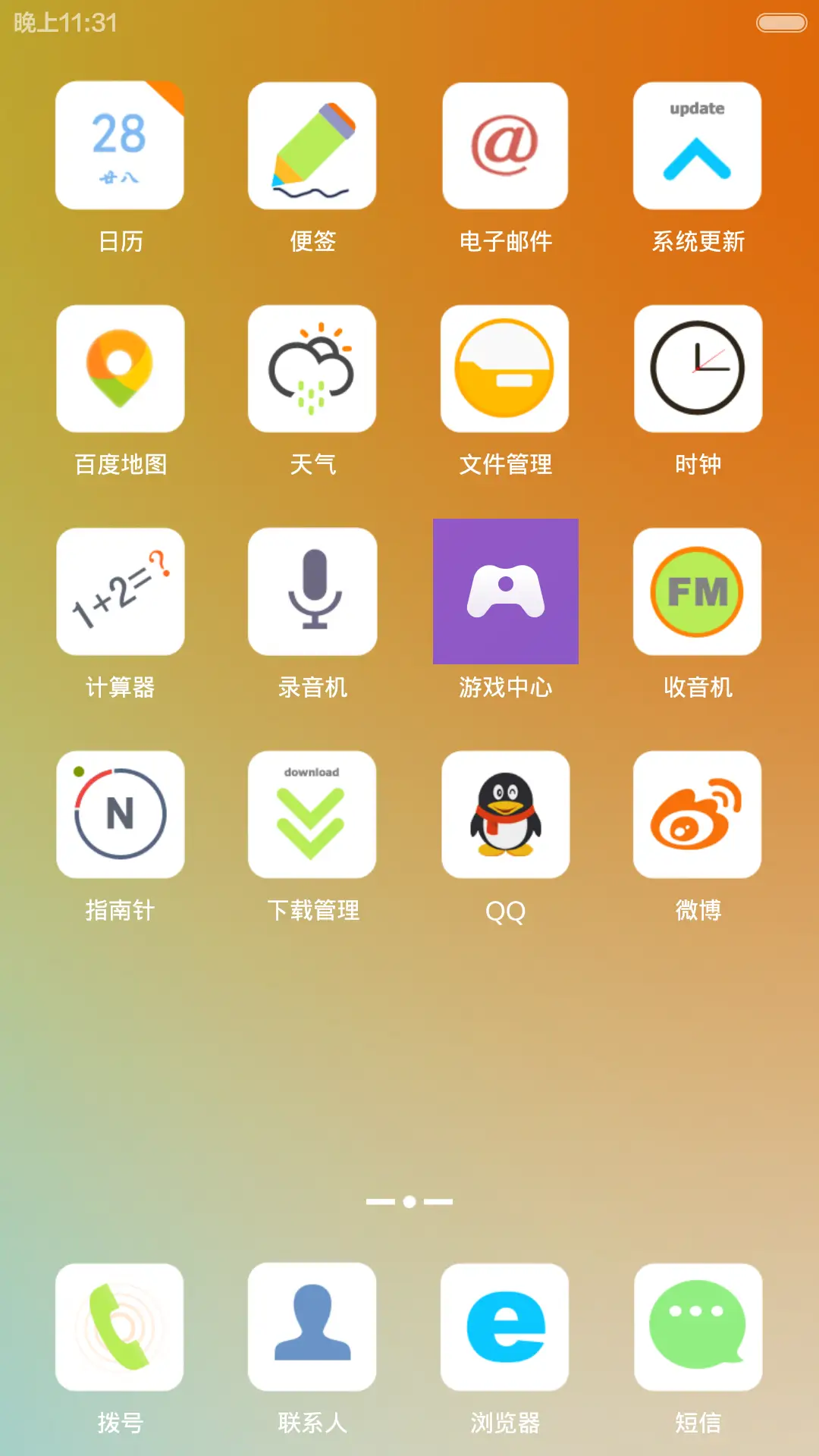Open Baidu Maps

point(120,368)
